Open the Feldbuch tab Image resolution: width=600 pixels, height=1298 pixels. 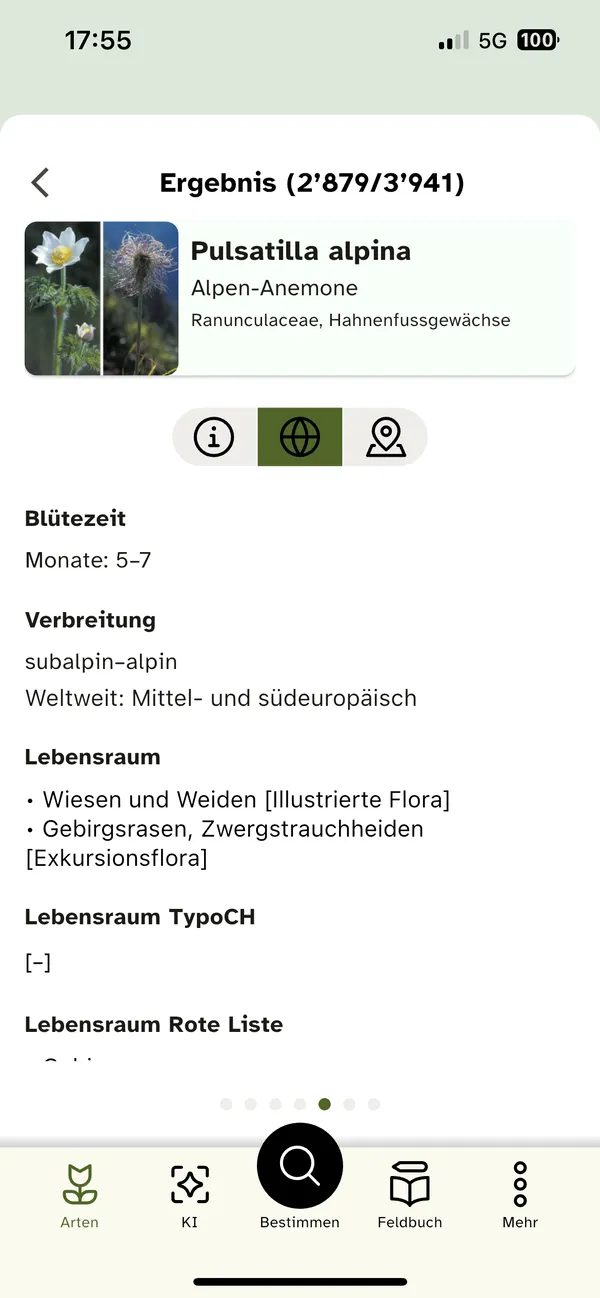[410, 1195]
